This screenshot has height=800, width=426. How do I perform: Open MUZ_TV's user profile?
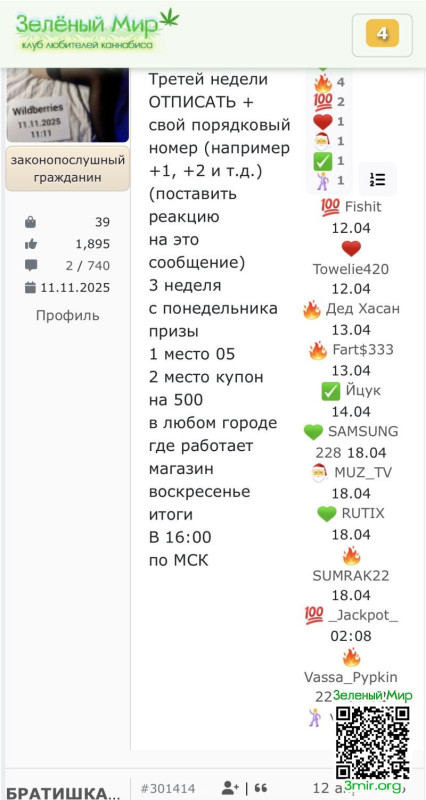(363, 472)
